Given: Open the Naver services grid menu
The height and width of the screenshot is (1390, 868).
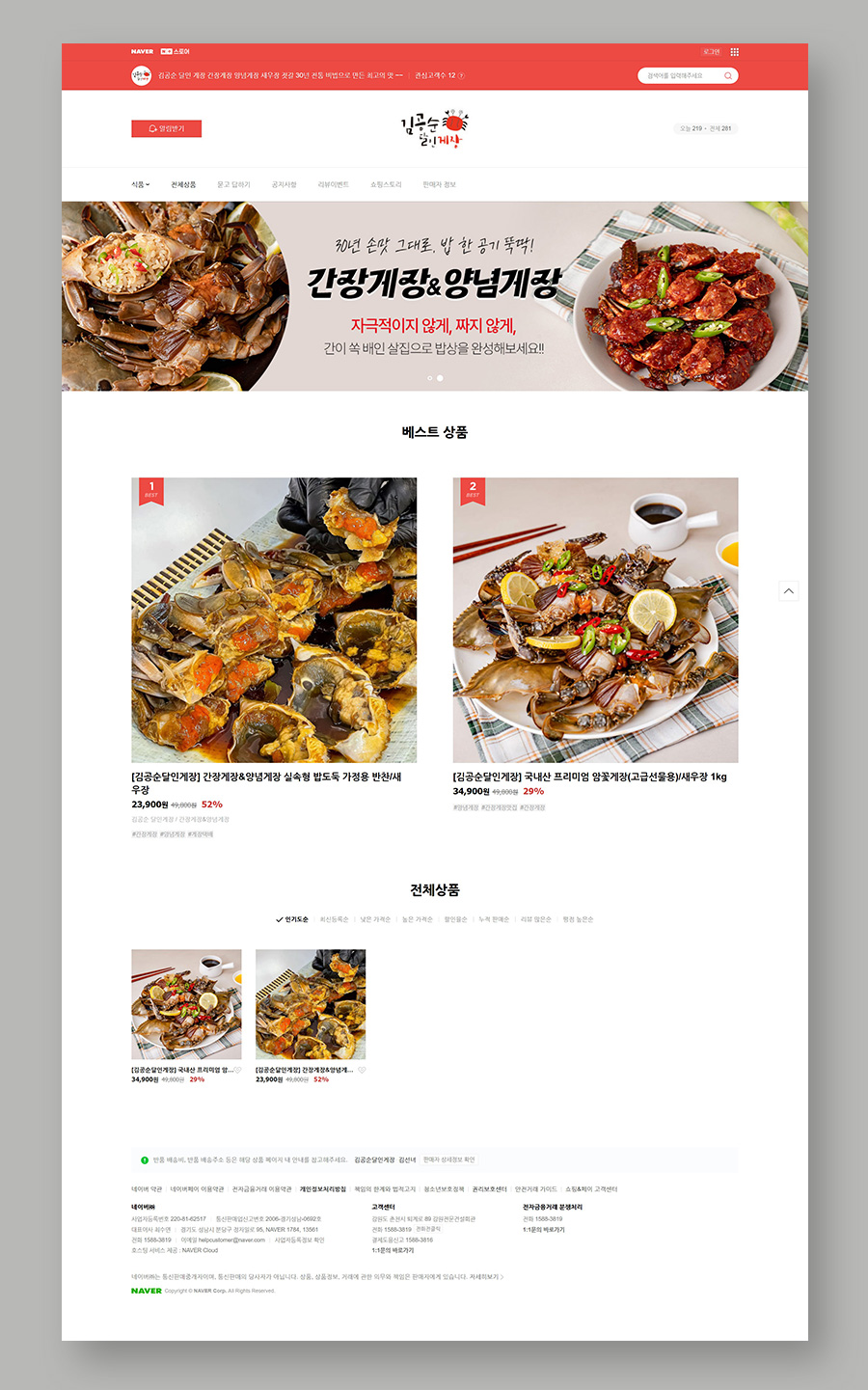Looking at the screenshot, I should point(734,52).
